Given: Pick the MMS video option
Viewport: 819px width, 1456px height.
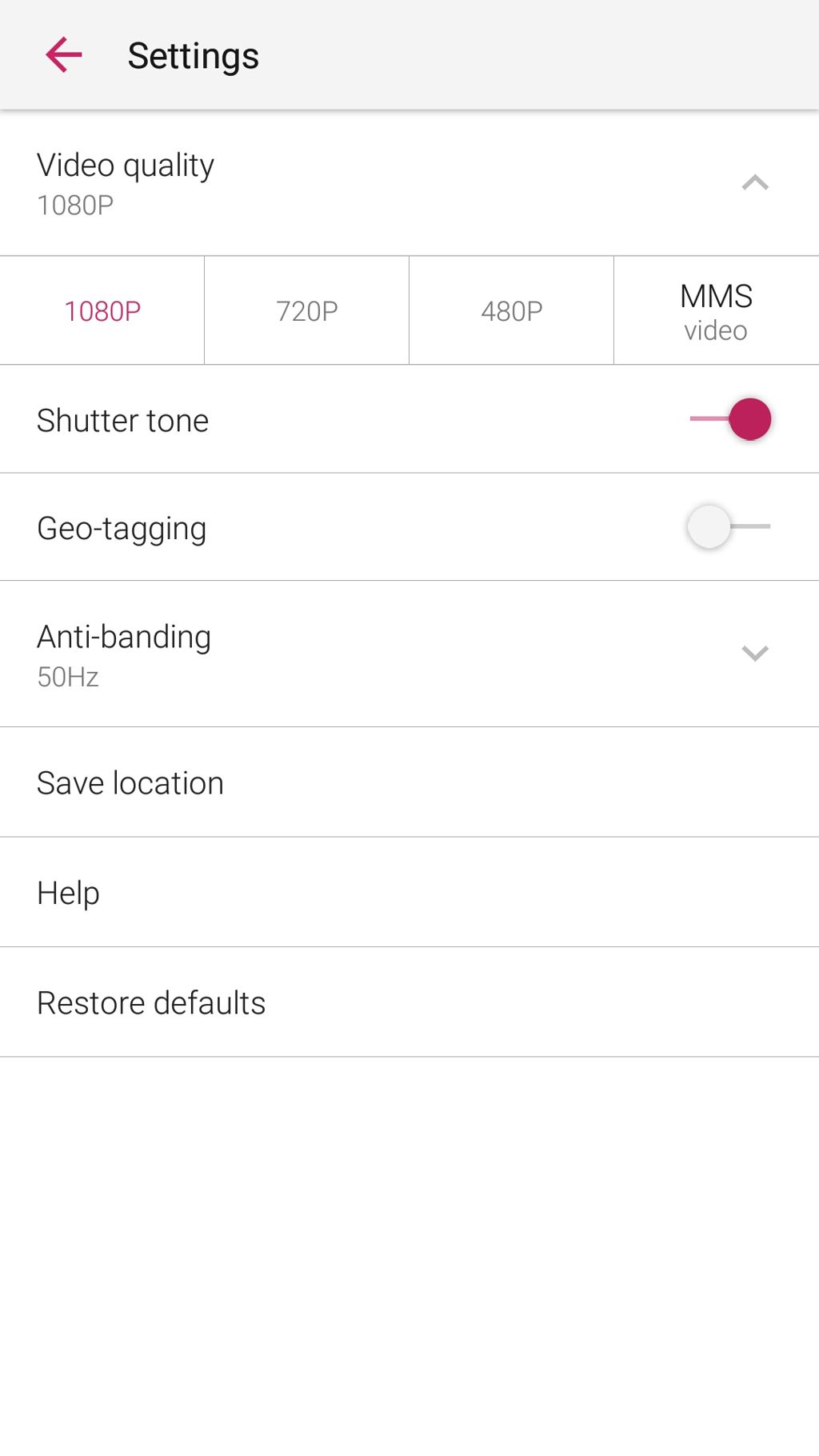Looking at the screenshot, I should pos(716,311).
